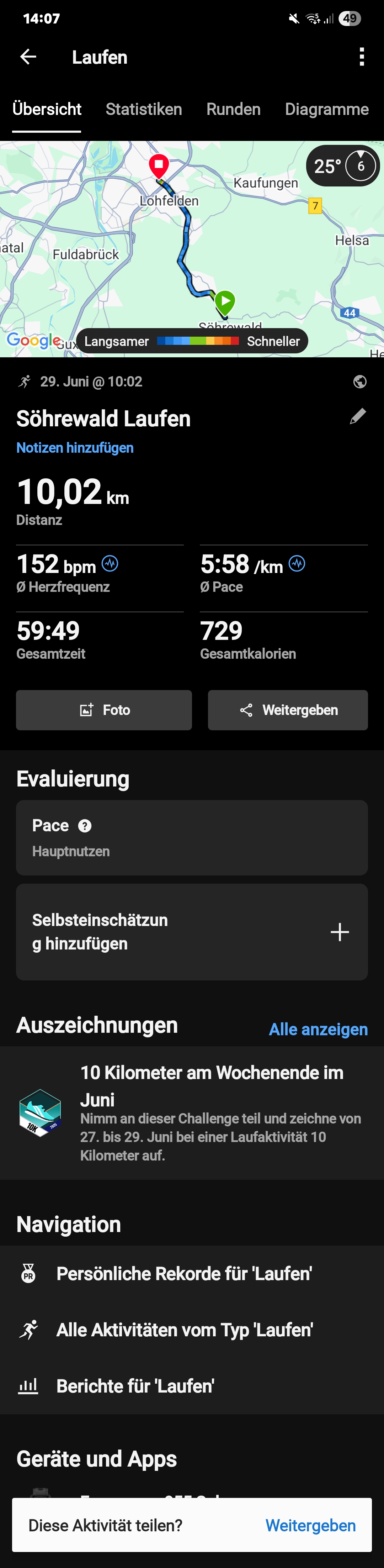Add a Selbsteinschätzung with the plus
Screen dimensions: 384x1568
[340, 932]
